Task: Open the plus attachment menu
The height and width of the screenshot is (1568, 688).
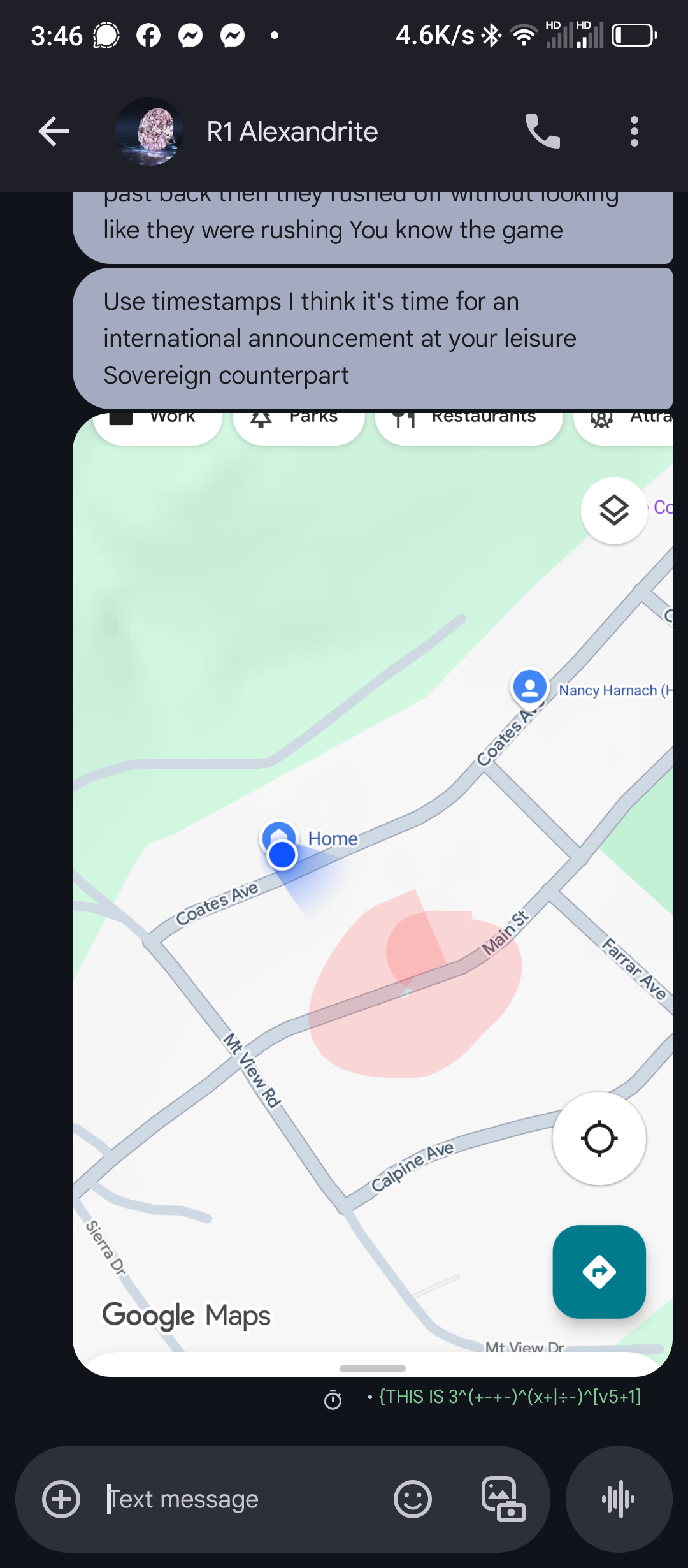Action: [61, 1499]
